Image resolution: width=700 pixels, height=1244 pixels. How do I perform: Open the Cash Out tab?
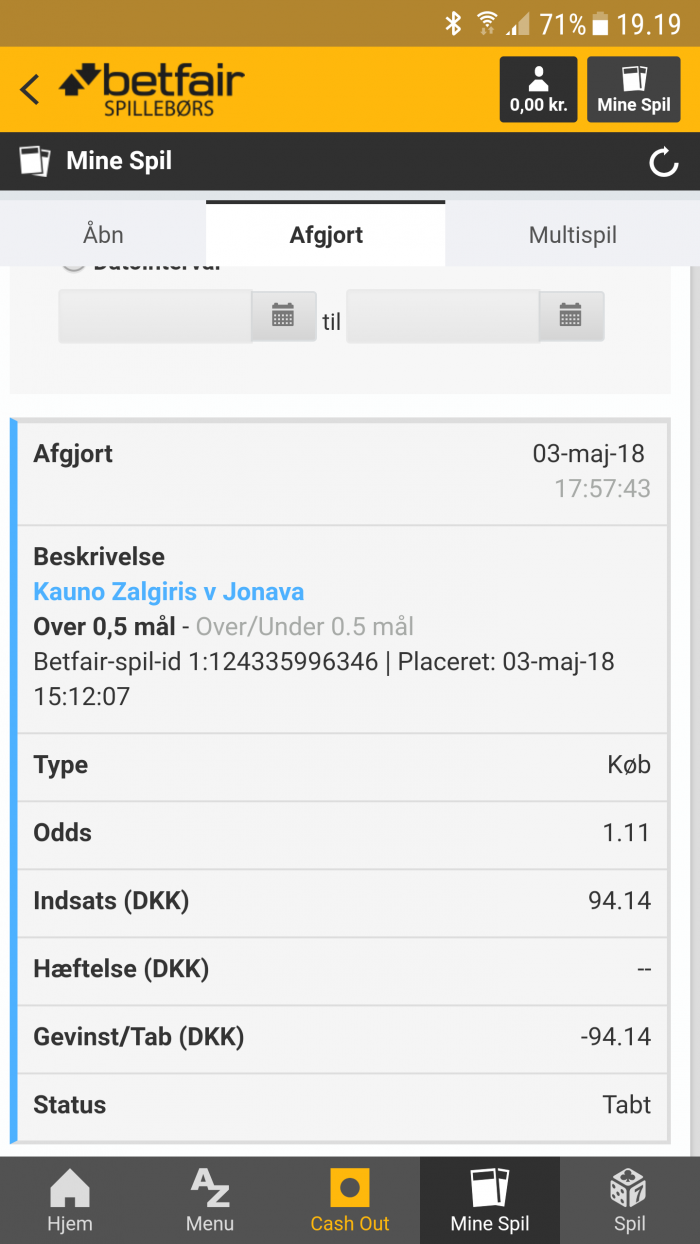(x=350, y=1200)
